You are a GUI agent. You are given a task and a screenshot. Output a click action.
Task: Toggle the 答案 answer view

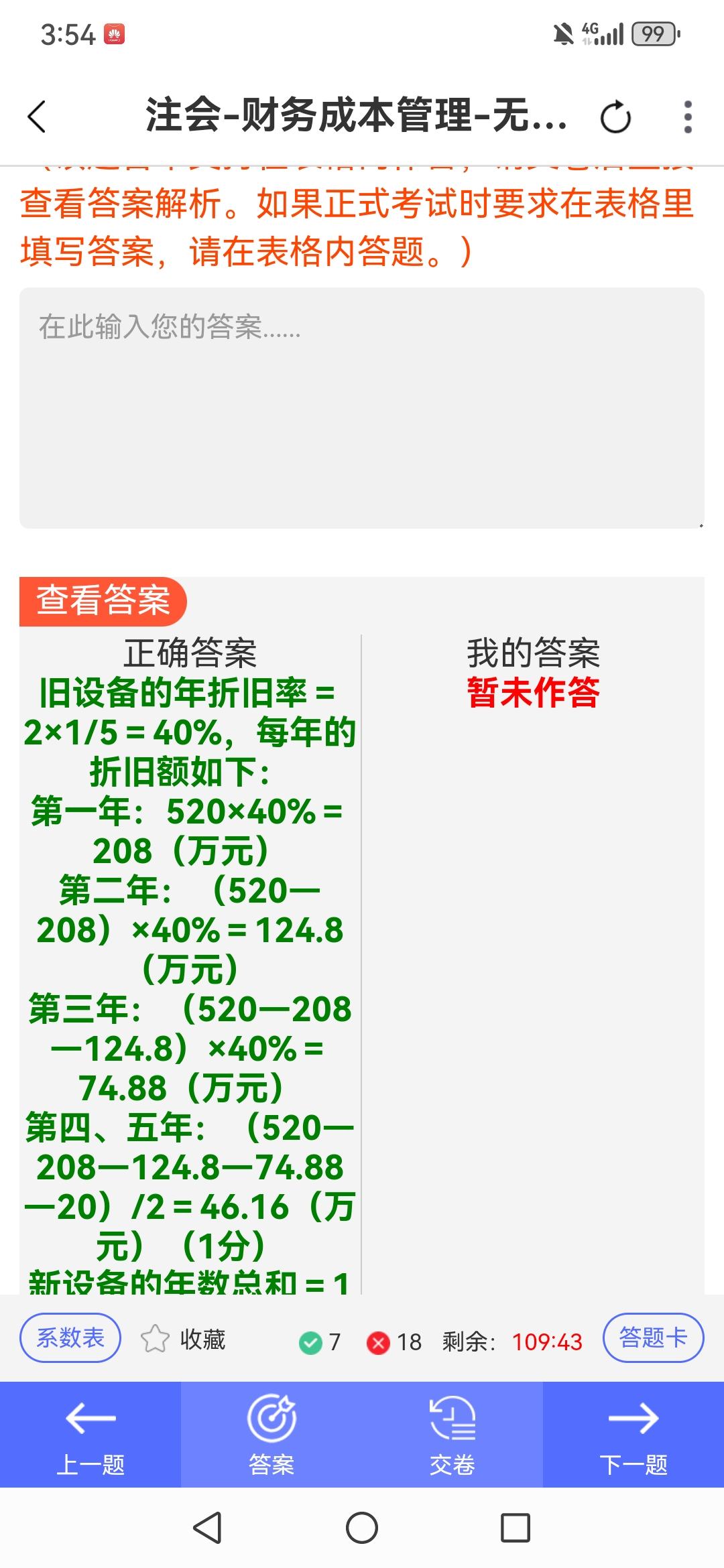tap(271, 1435)
